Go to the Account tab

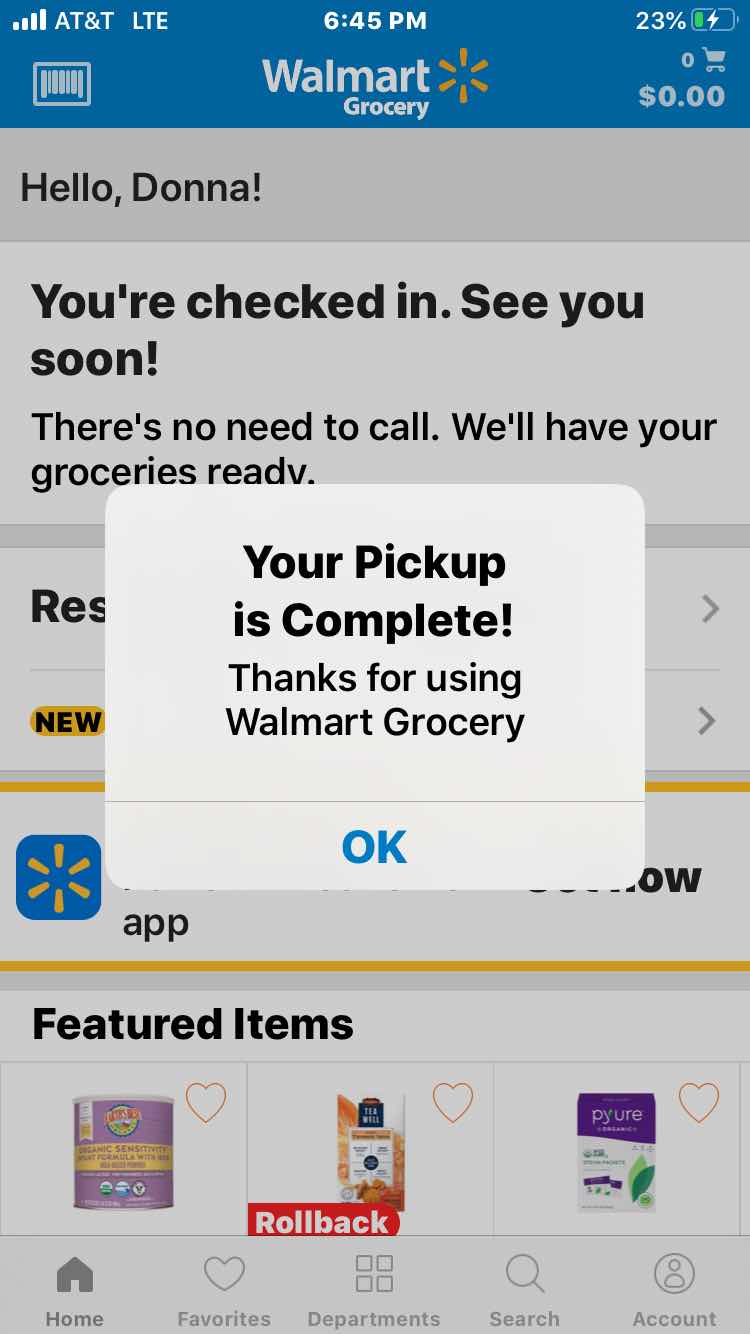(674, 1290)
